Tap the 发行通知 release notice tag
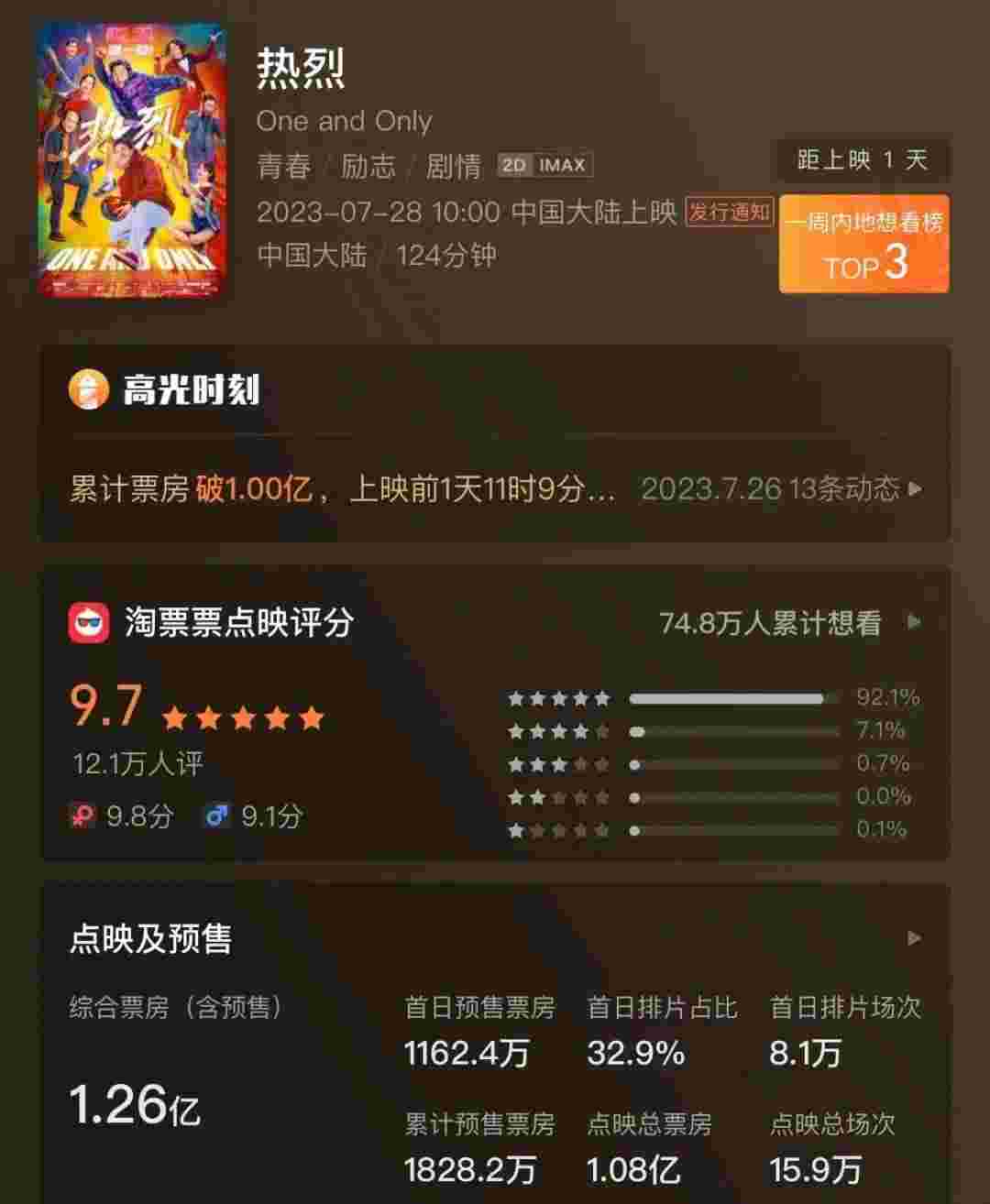Viewport: 990px width, 1204px height. tap(730, 212)
